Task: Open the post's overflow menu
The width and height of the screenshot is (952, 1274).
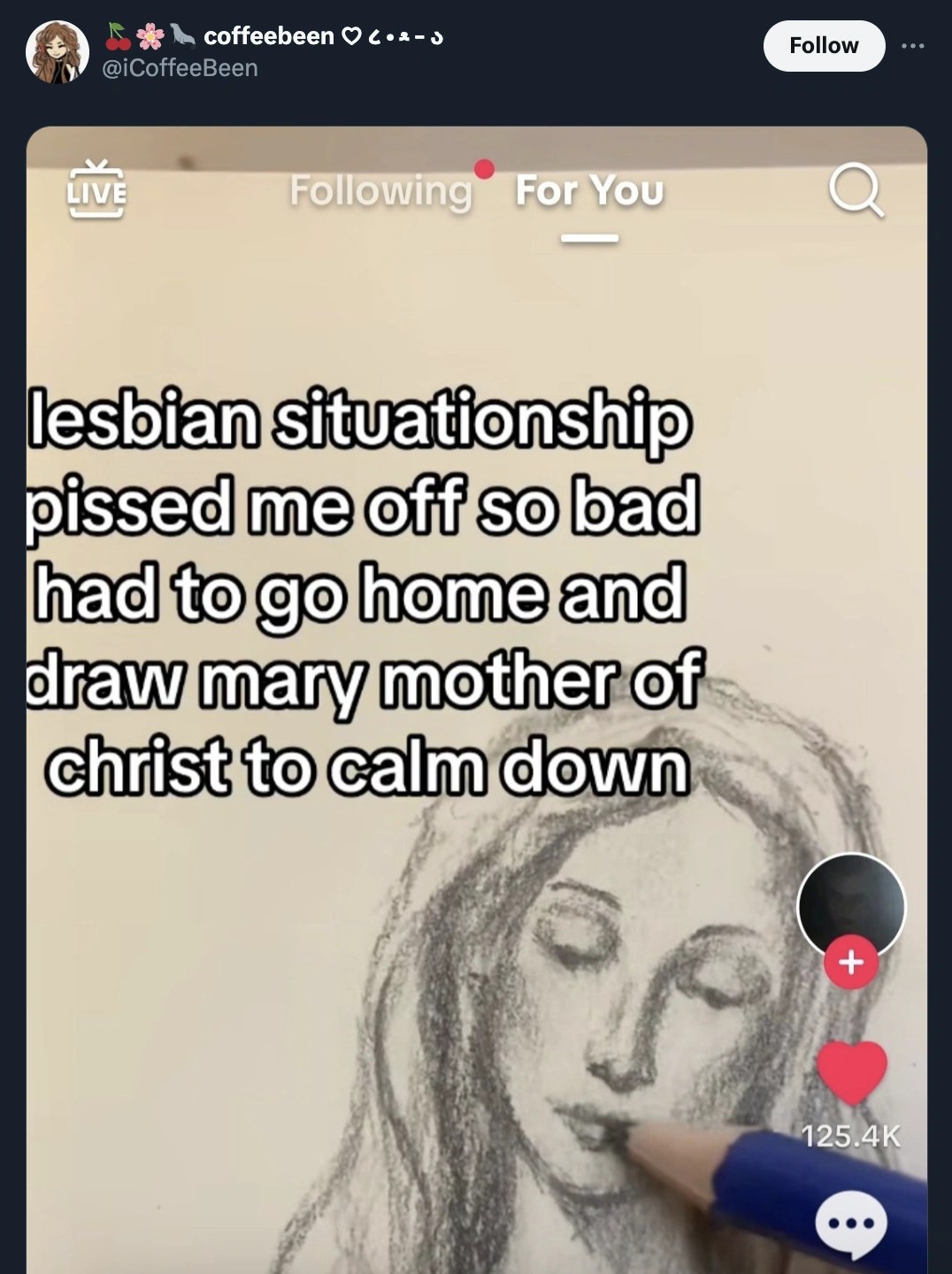Action: tap(912, 46)
